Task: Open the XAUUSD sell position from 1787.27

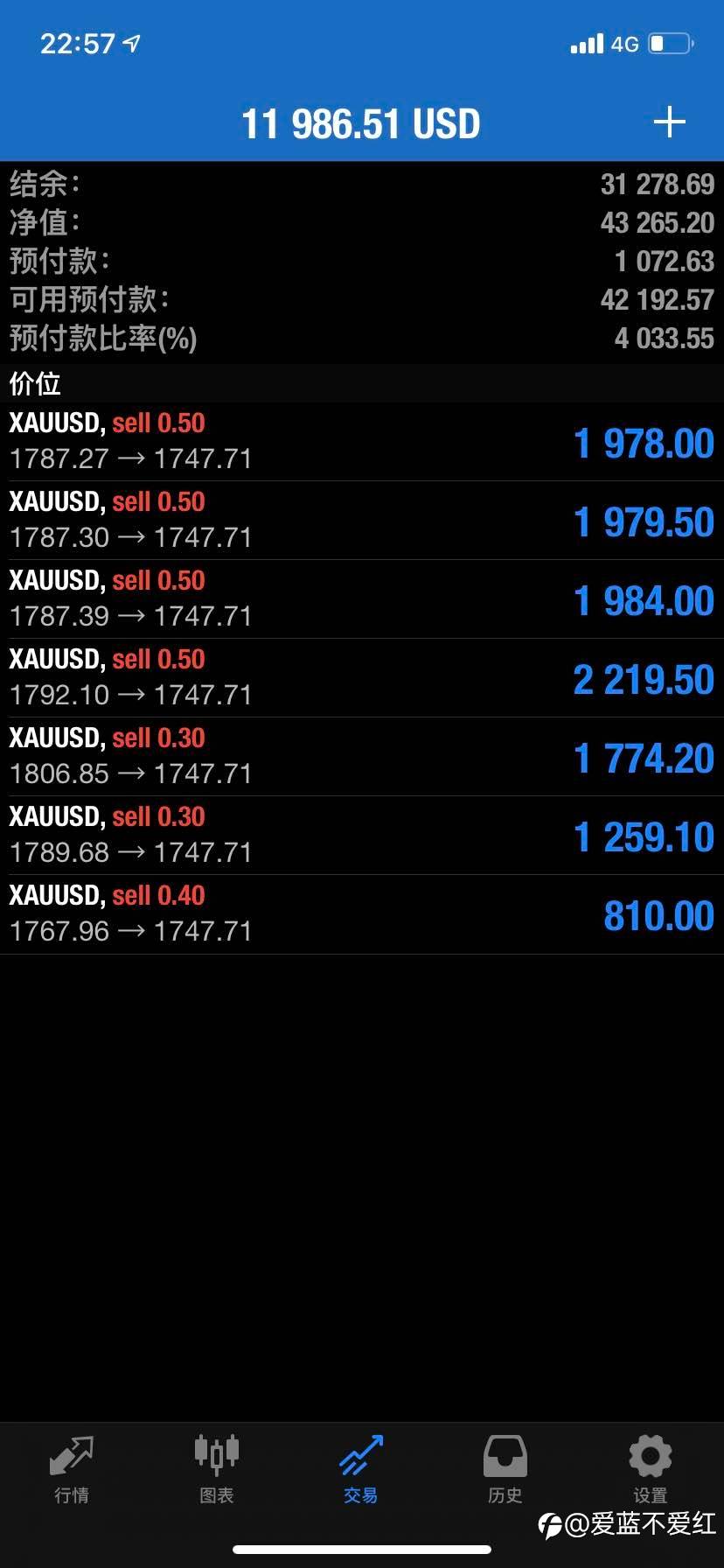Action: pyautogui.click(x=362, y=441)
